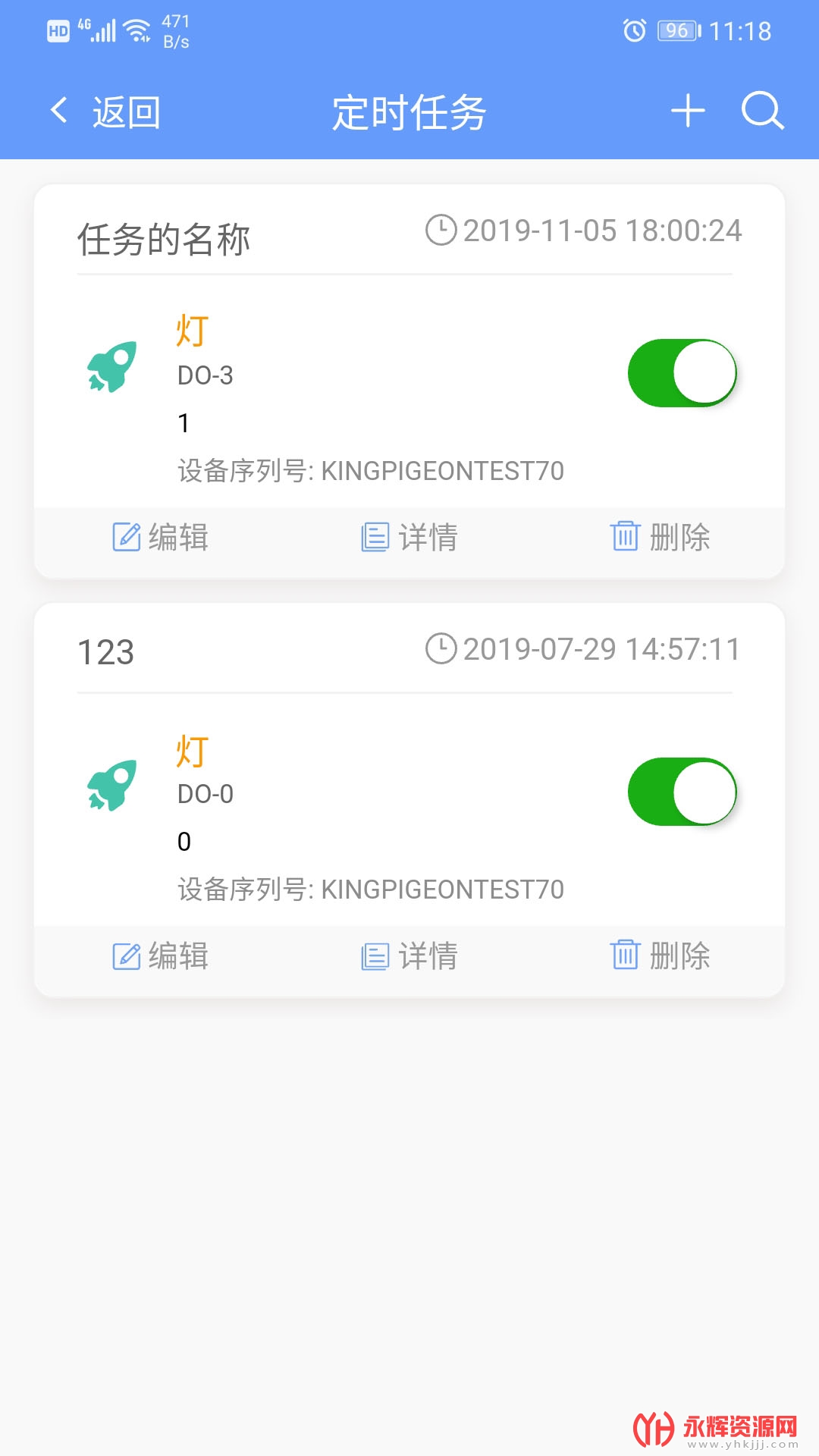Screen dimensions: 819x1456
Task: Delete the 任务的名称 task
Action: [660, 537]
